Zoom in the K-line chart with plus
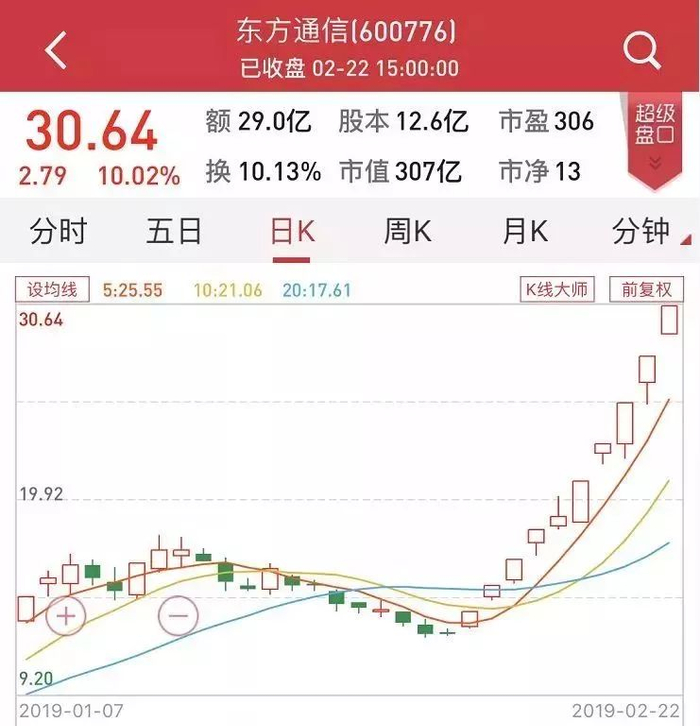This screenshot has width=700, height=726. [x=65, y=615]
